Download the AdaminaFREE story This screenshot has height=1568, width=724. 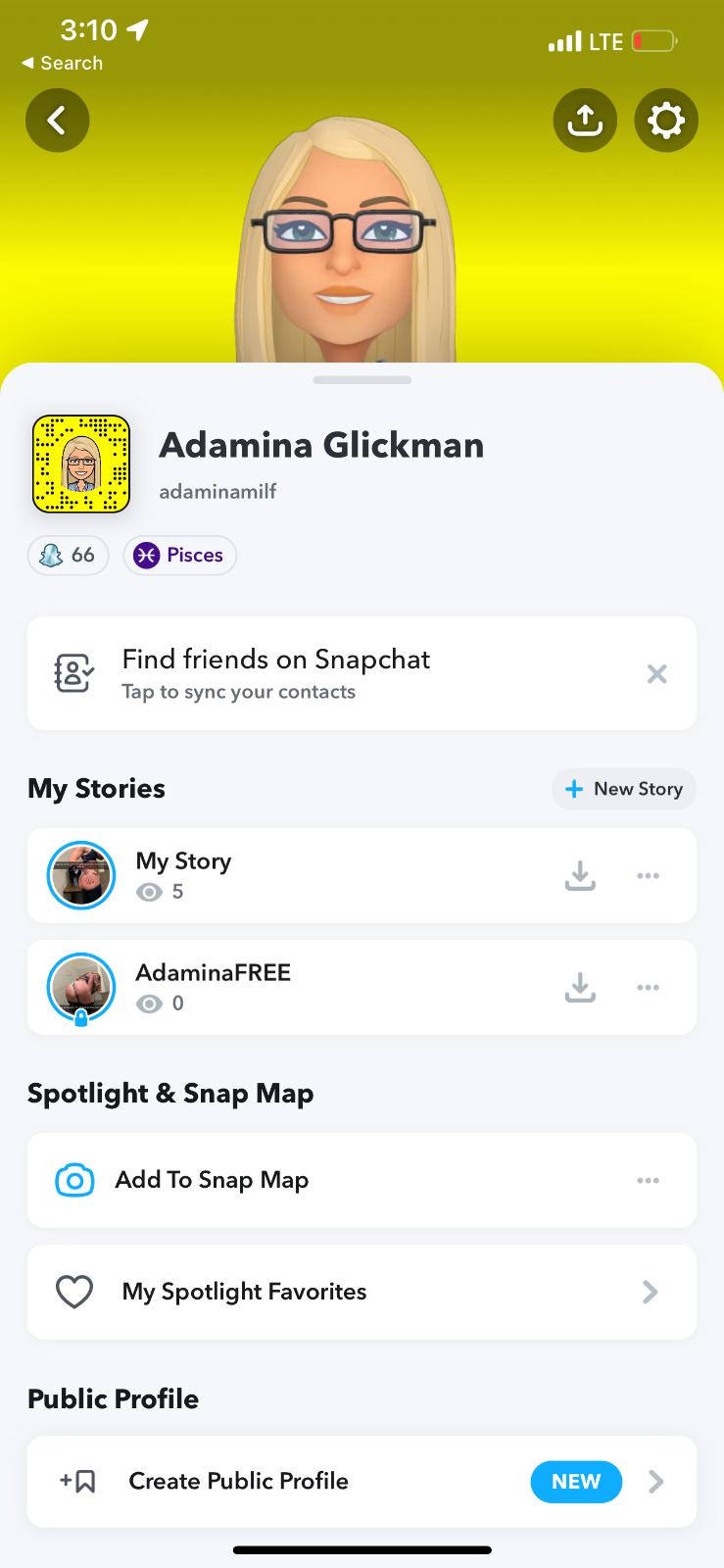(x=580, y=987)
